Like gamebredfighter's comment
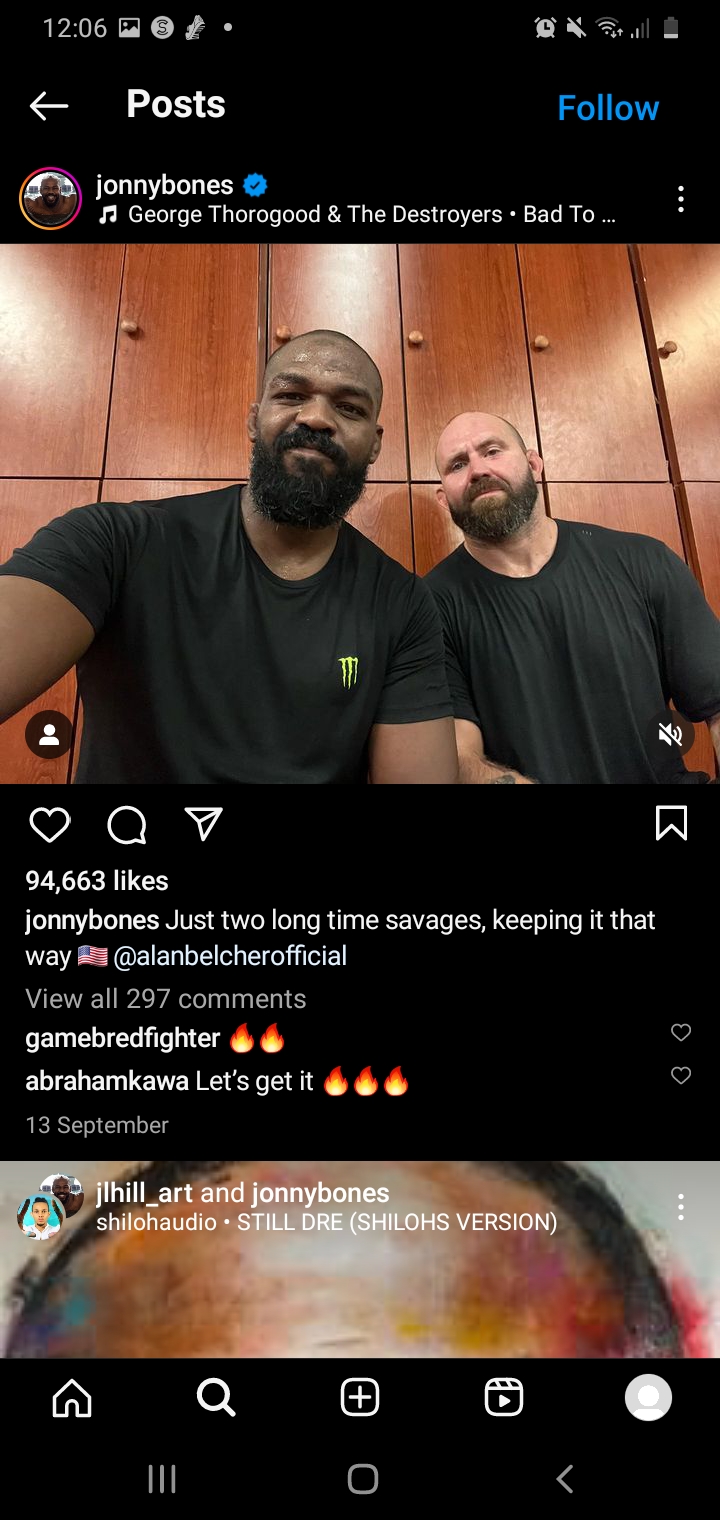 (x=681, y=1033)
